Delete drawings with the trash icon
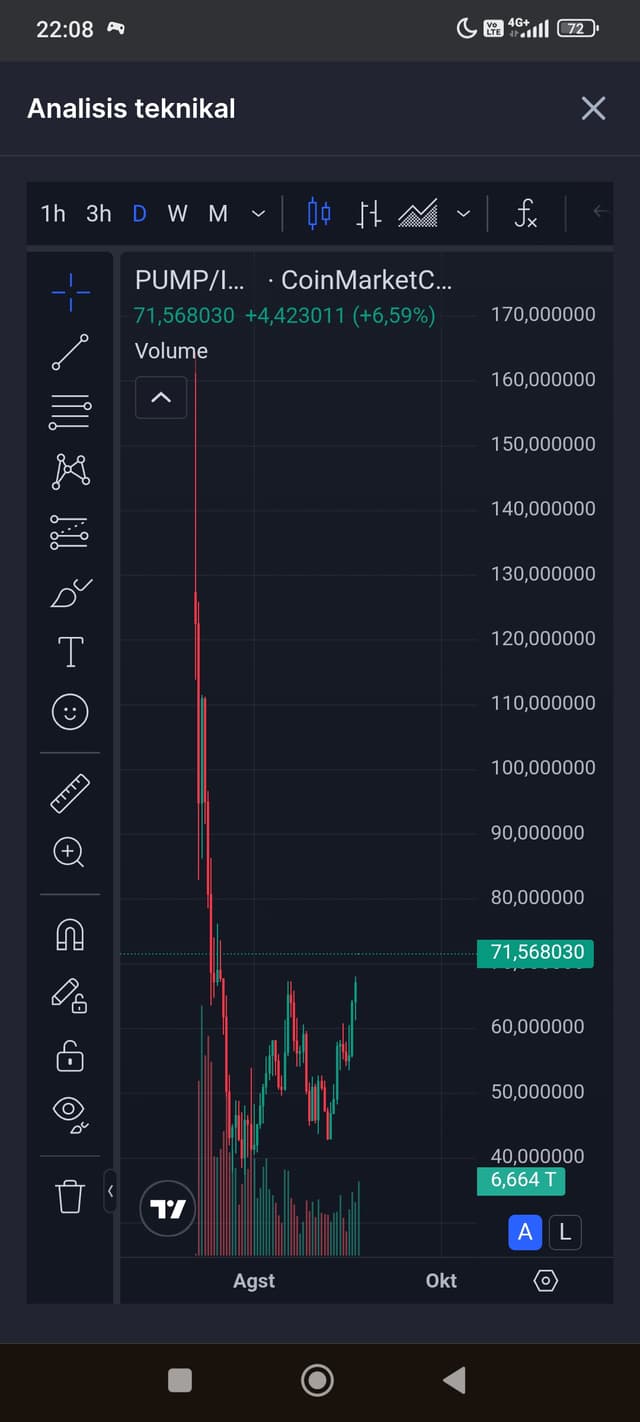This screenshot has height=1422, width=640. click(70, 1196)
